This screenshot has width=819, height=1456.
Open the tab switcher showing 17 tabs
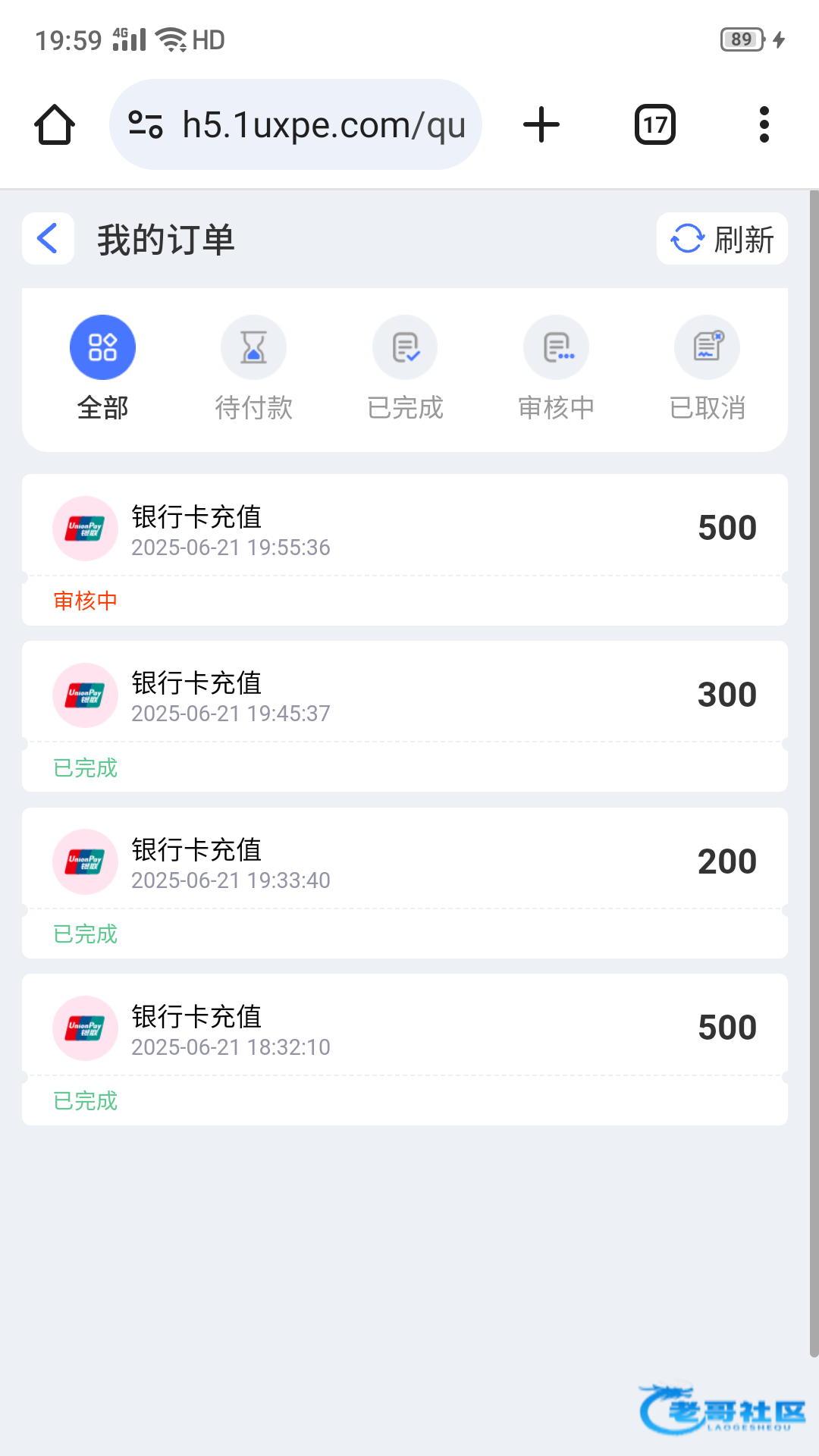tap(655, 125)
